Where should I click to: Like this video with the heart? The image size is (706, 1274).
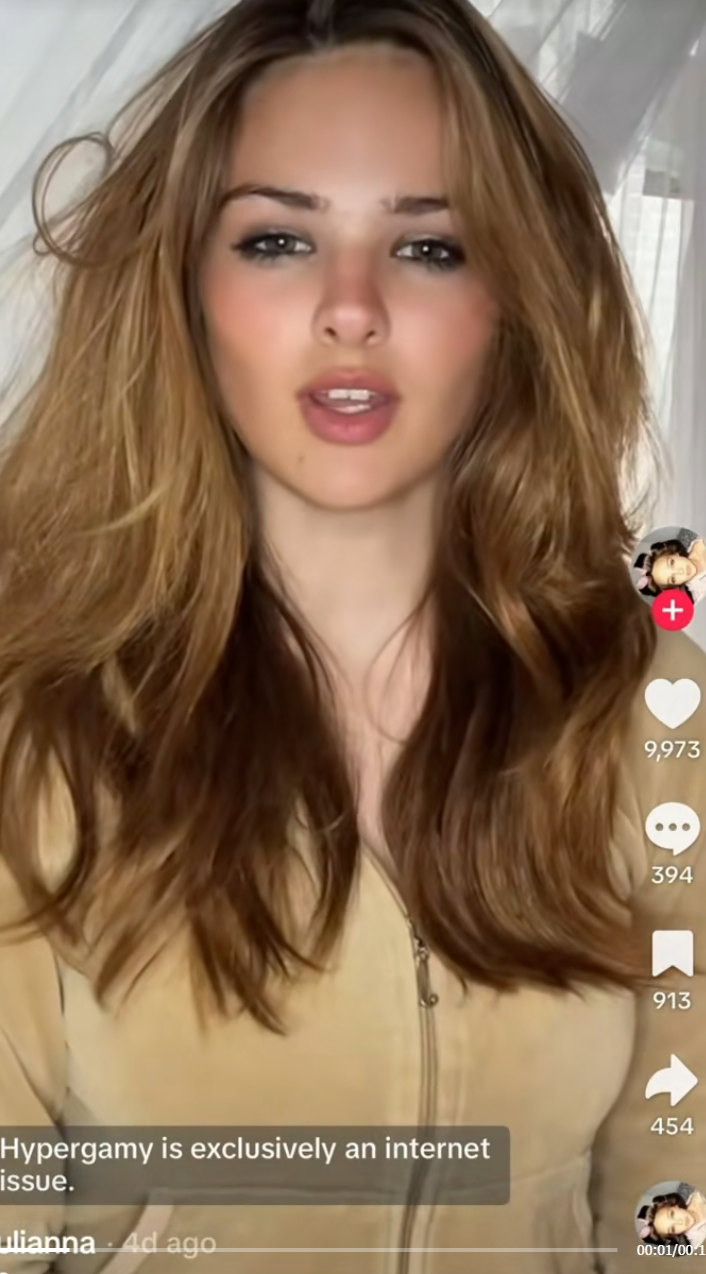click(672, 704)
